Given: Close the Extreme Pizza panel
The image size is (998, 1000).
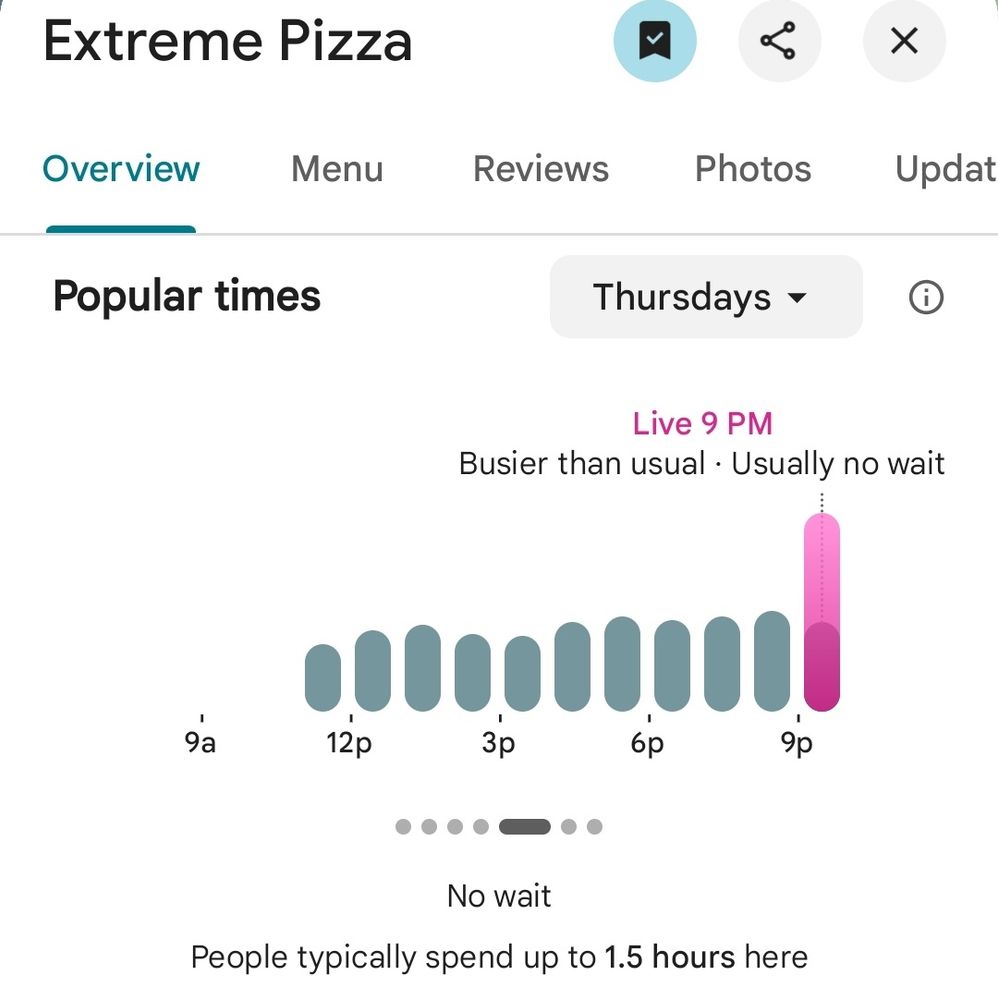Looking at the screenshot, I should (x=904, y=41).
